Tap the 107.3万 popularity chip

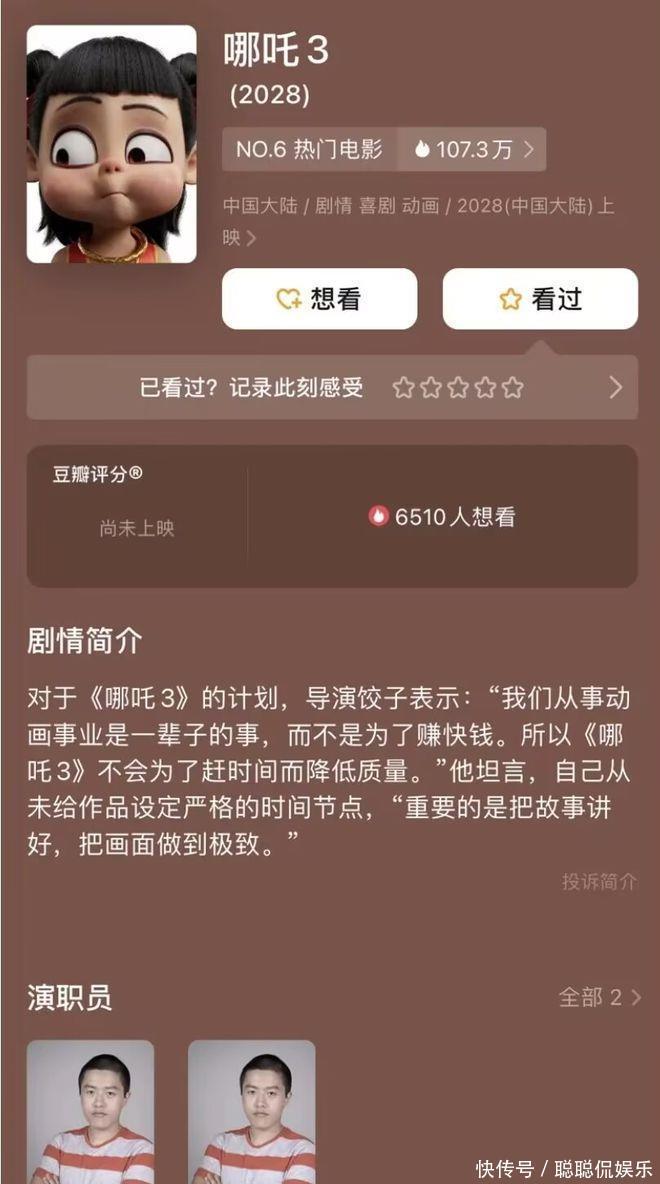(472, 150)
